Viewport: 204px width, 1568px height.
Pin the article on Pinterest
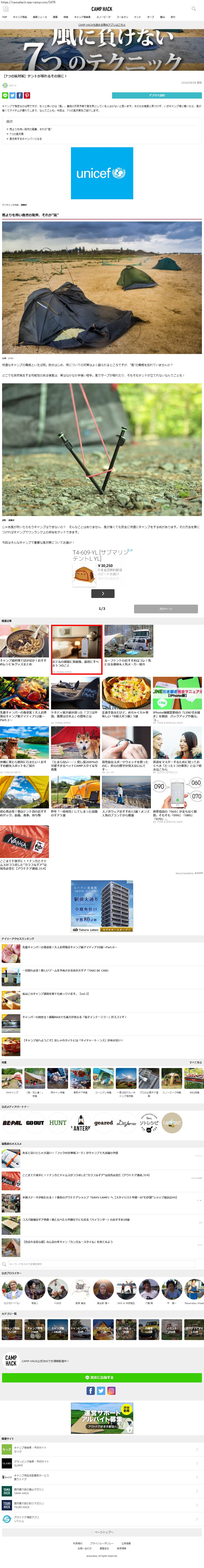tap(27, 95)
